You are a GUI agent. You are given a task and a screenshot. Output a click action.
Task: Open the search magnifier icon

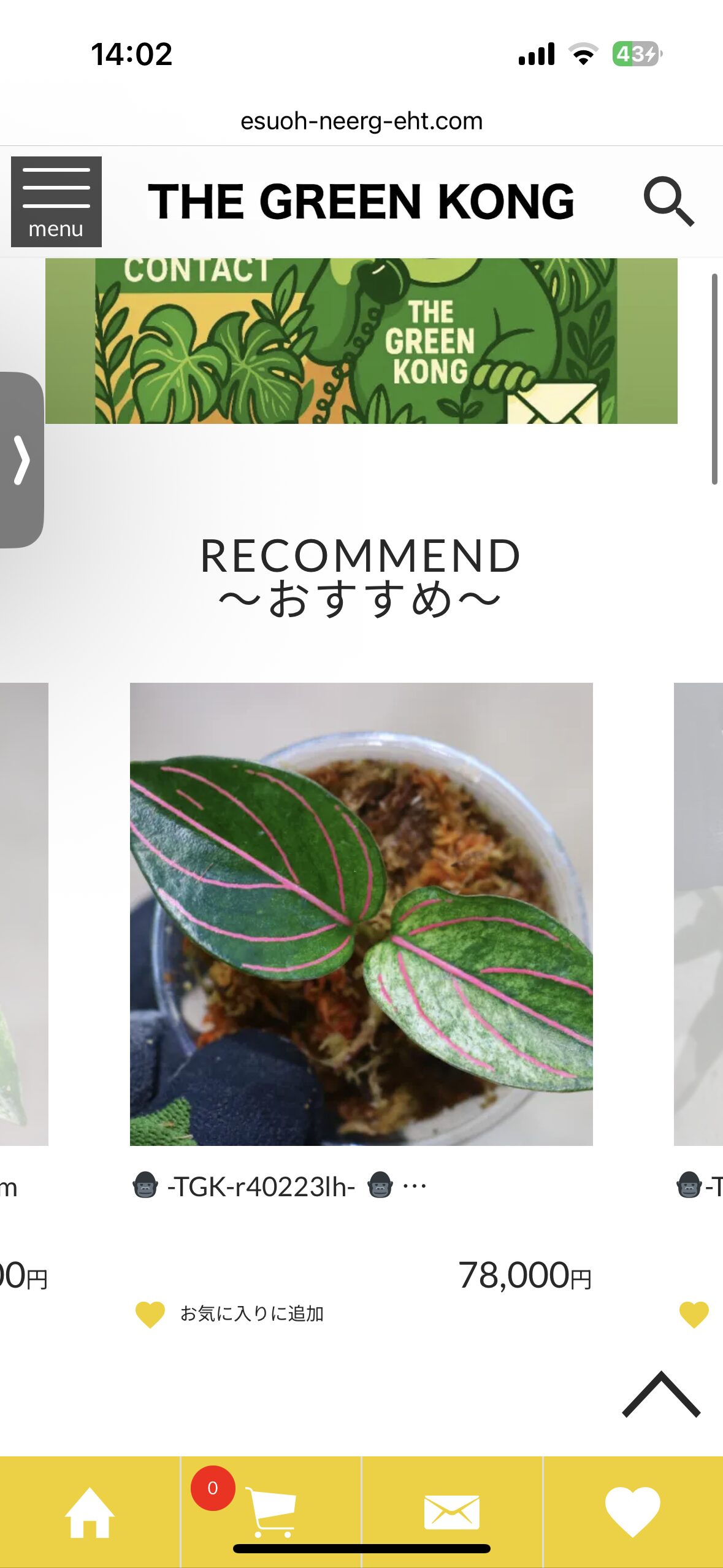[x=668, y=202]
